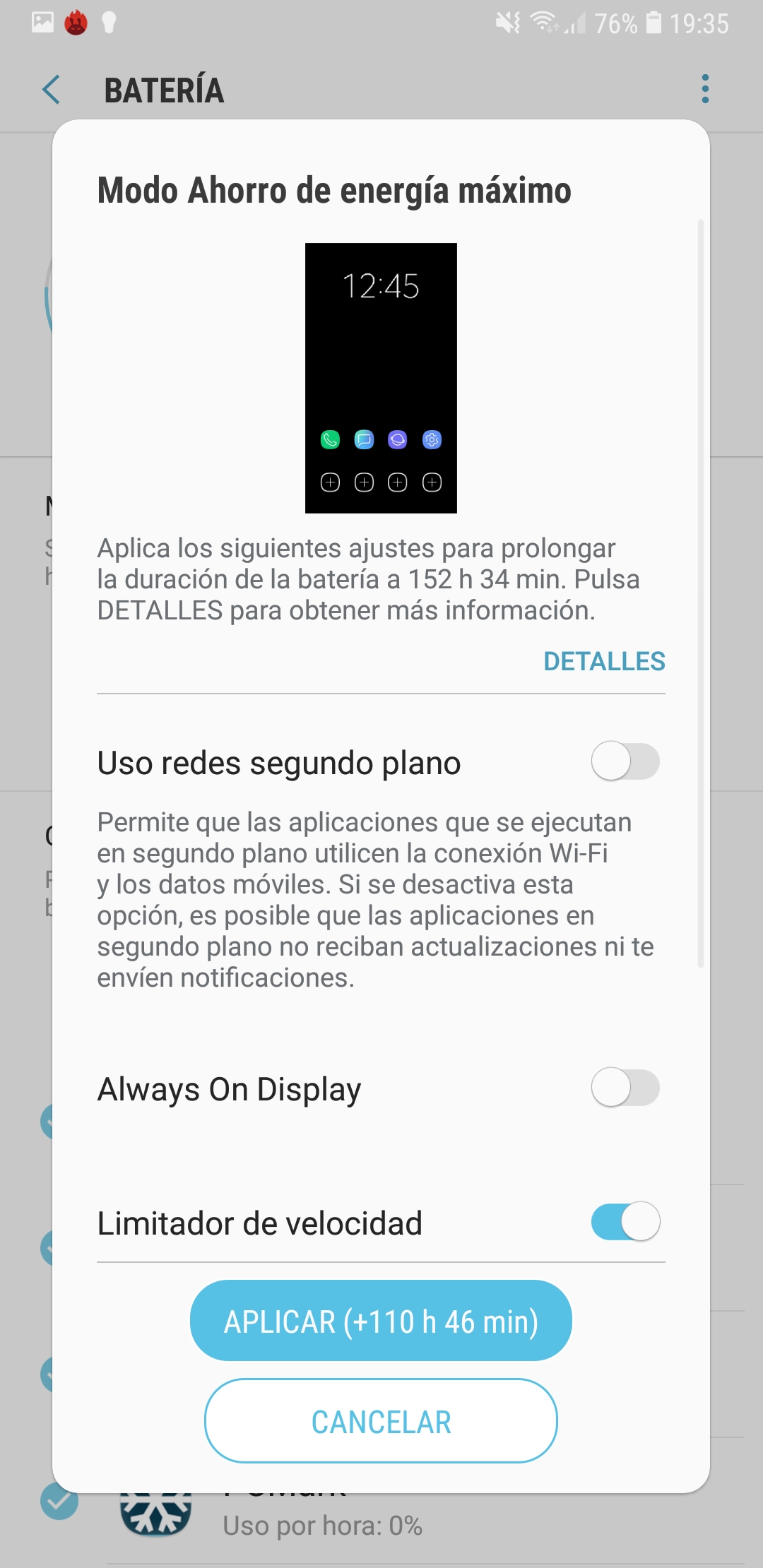Open the DETALLES link
Image resolution: width=763 pixels, height=1568 pixels.
pyautogui.click(x=604, y=661)
